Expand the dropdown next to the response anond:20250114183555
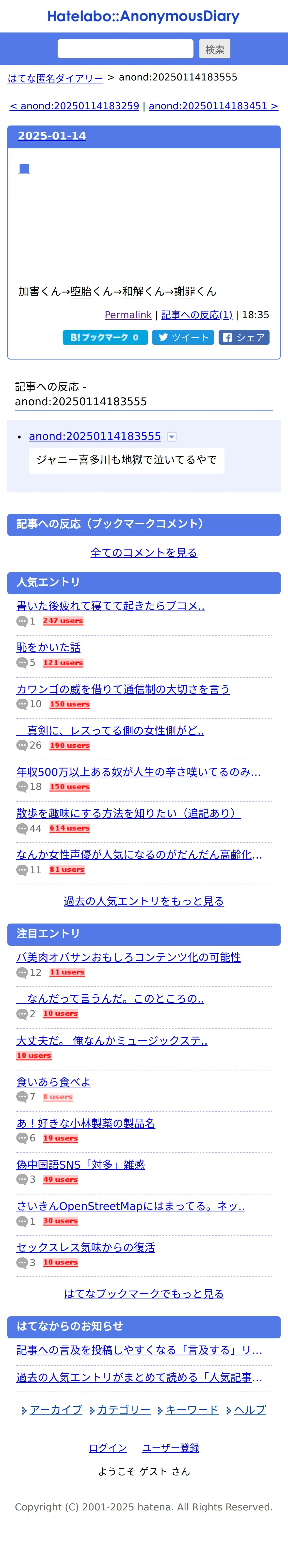The width and height of the screenshot is (288, 1568). click(x=172, y=437)
